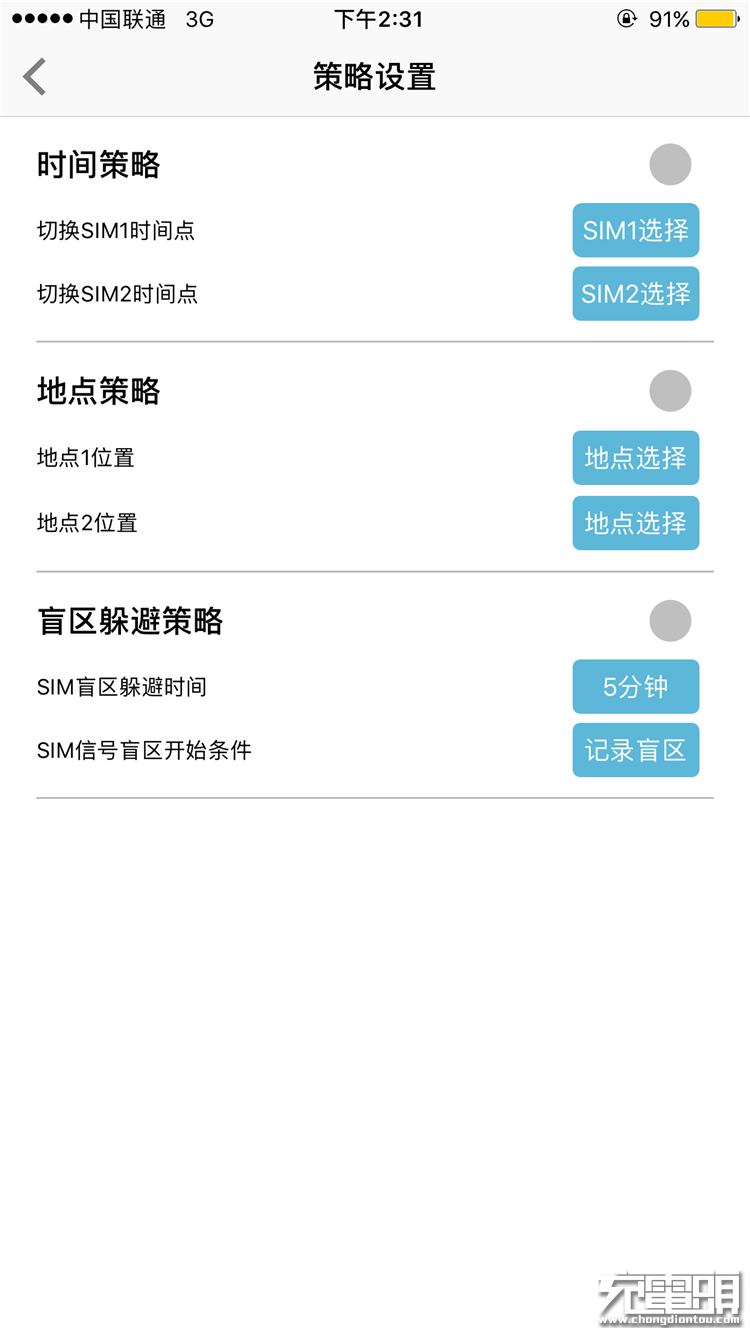Viewport: 750px width, 1333px height.
Task: Choose a location for 地点1位置
Action: [x=635, y=458]
